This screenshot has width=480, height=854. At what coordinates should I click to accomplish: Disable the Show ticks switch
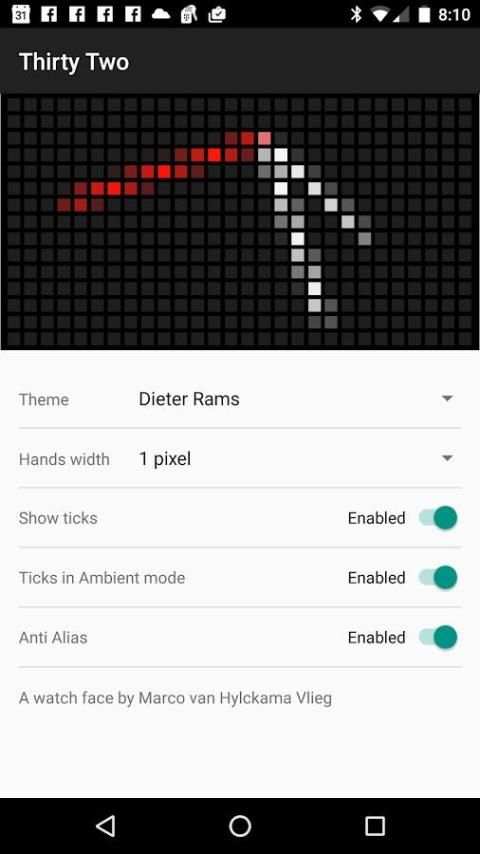(x=438, y=518)
